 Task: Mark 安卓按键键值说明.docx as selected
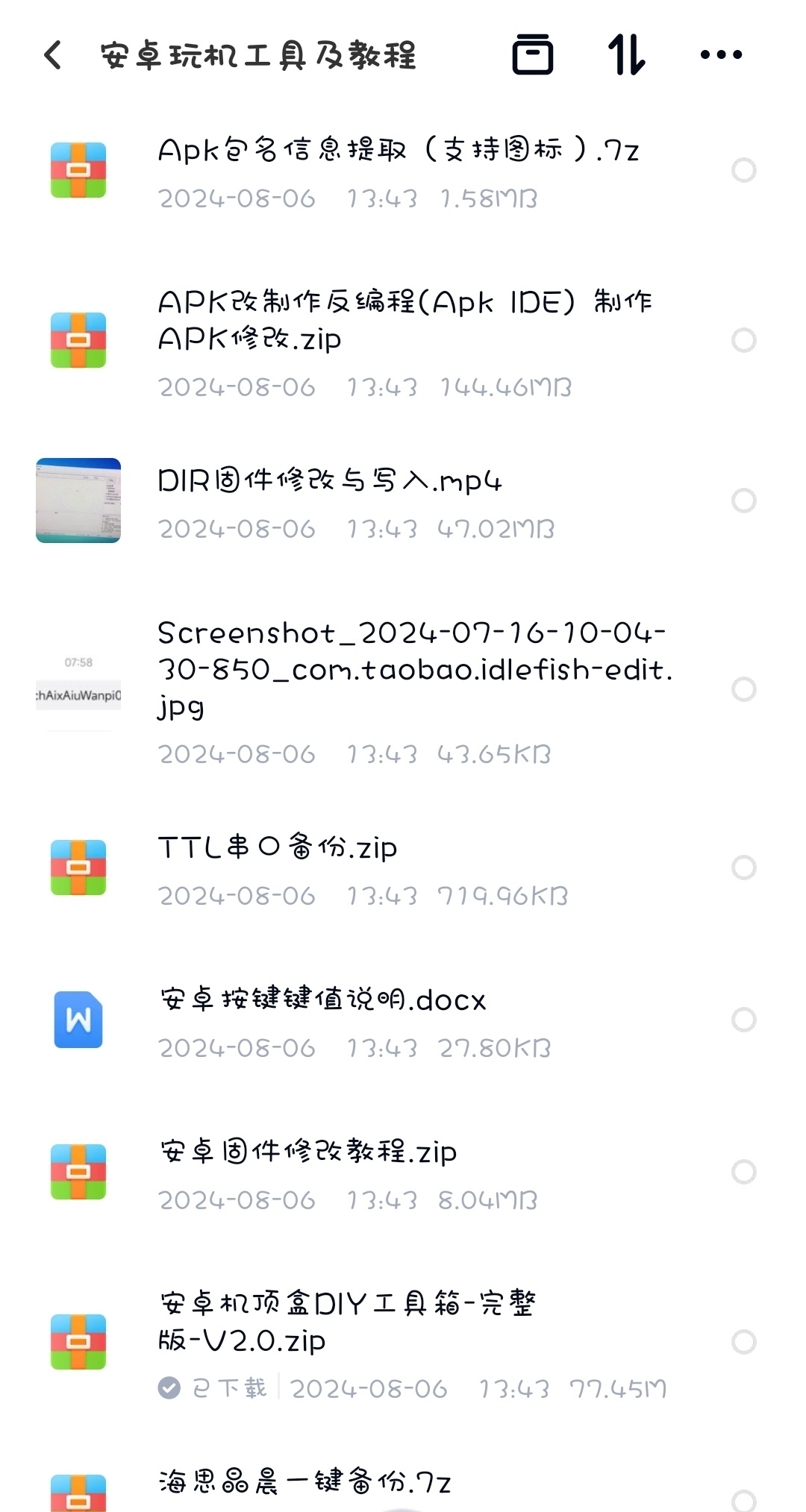click(x=743, y=1020)
